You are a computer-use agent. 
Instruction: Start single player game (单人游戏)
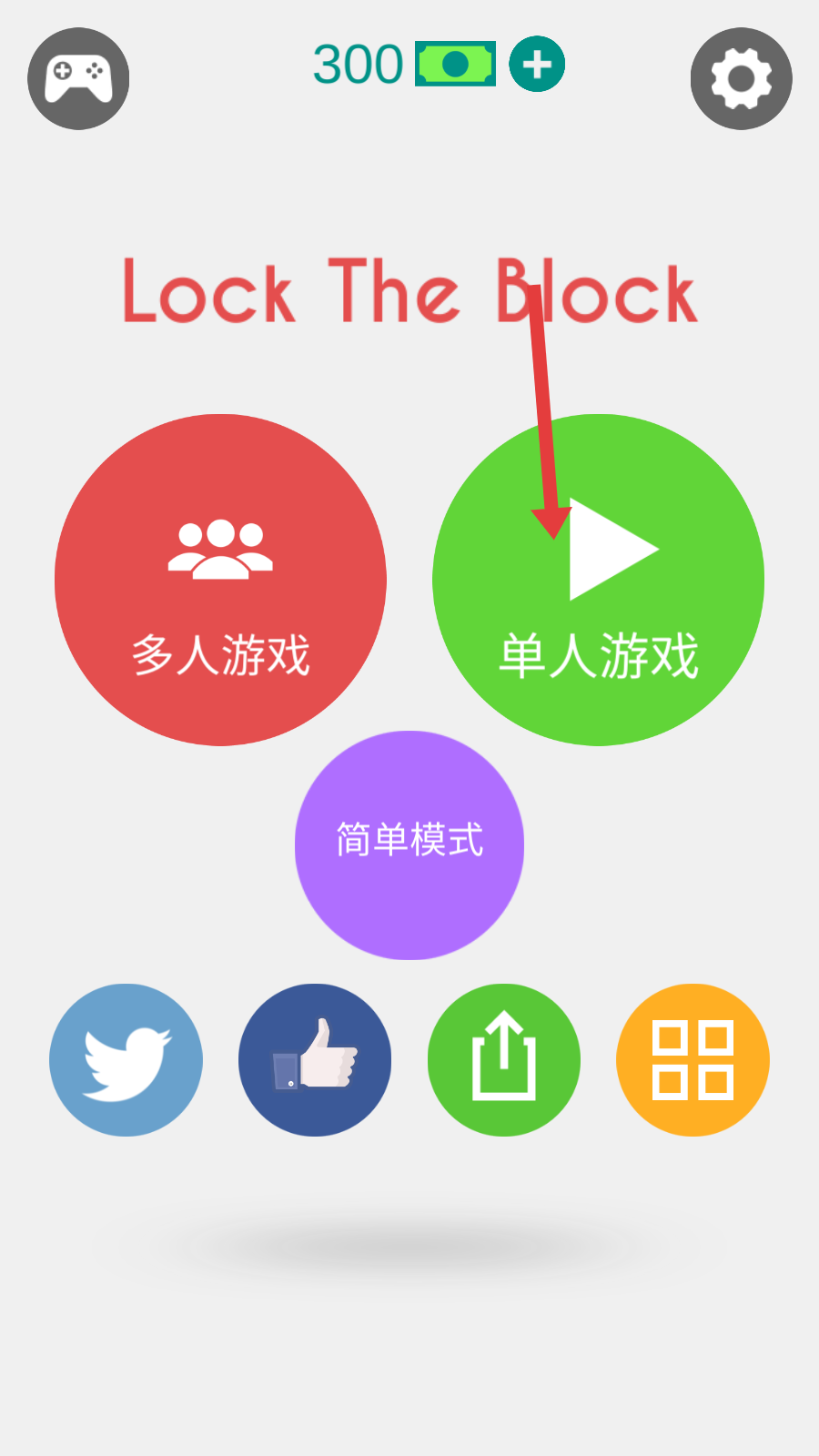(598, 580)
